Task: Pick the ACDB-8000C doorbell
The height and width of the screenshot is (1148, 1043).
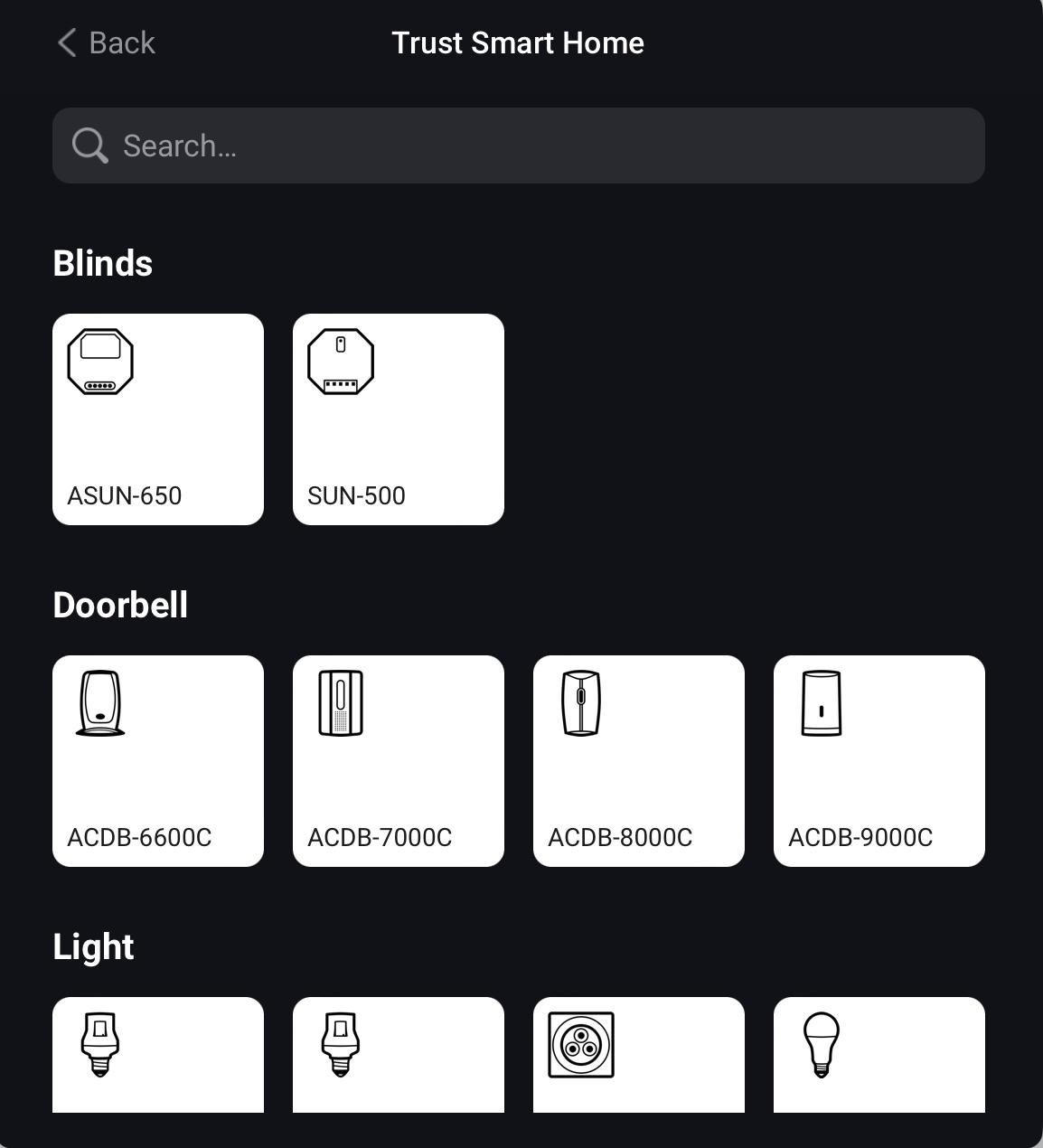Action: coord(639,761)
